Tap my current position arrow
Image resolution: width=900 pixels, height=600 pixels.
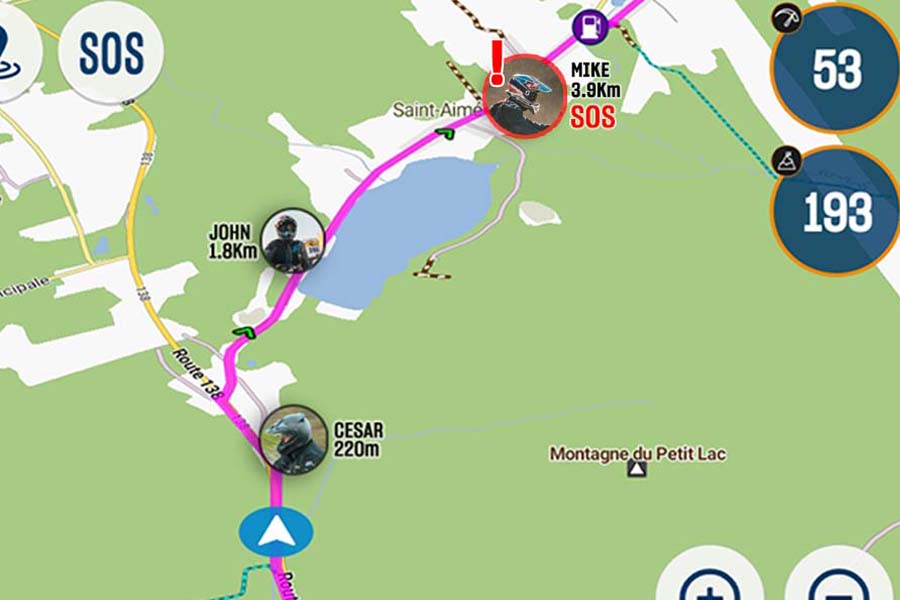tap(275, 532)
